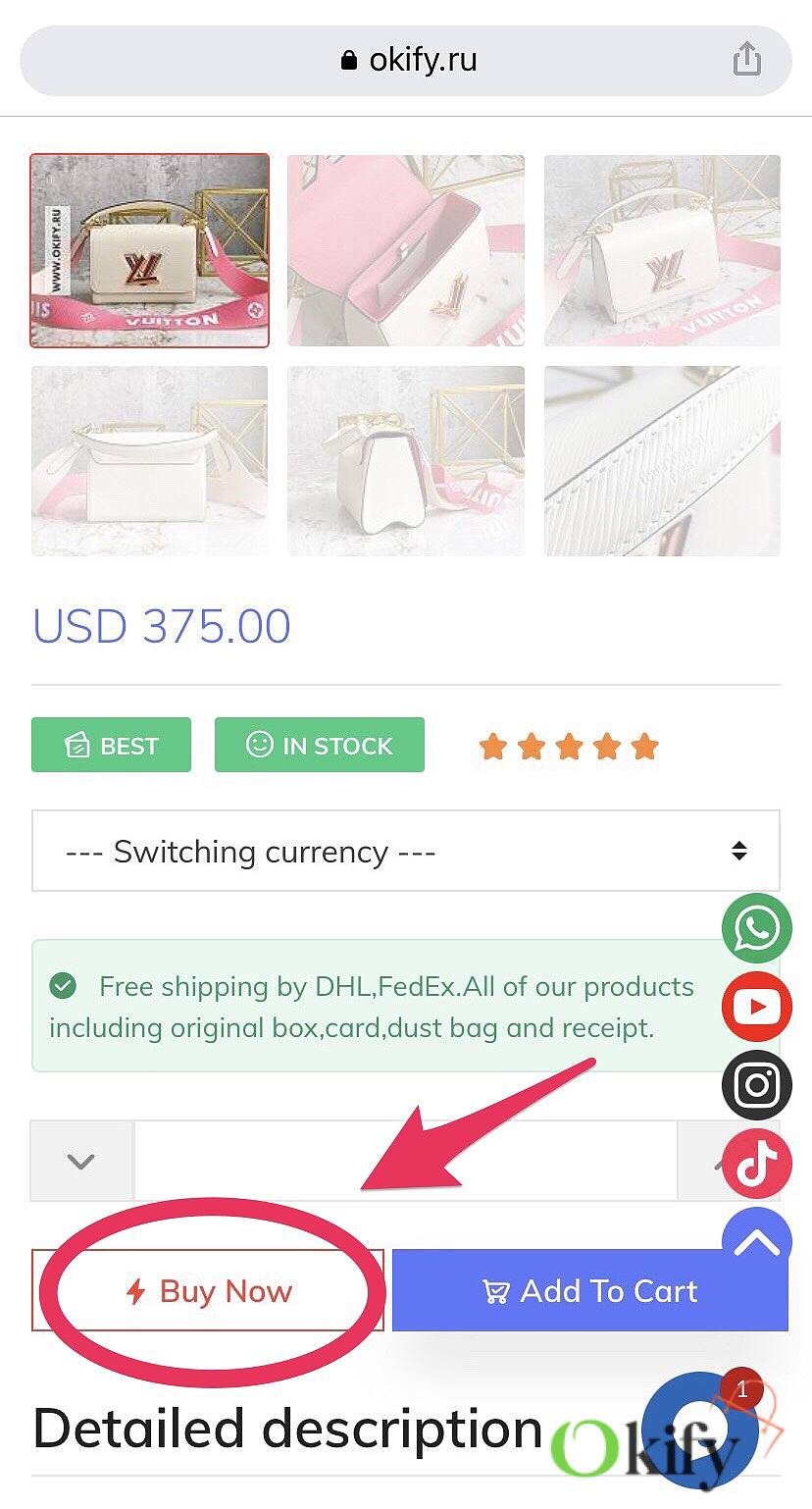Open the shop's Instagram page
The height and width of the screenshot is (1509, 812).
[x=756, y=1085]
